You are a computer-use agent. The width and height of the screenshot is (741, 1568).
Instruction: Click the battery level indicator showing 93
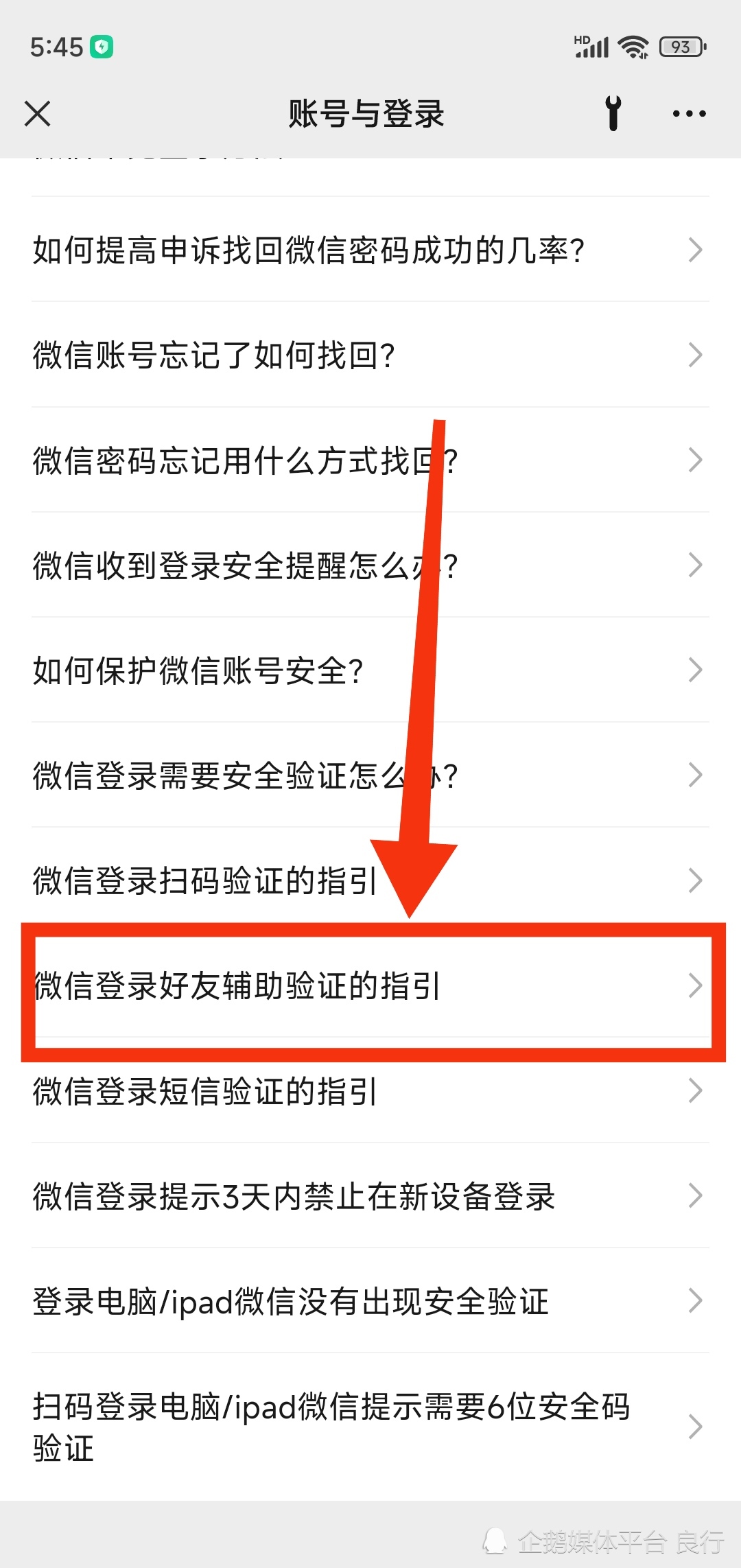pyautogui.click(x=681, y=45)
